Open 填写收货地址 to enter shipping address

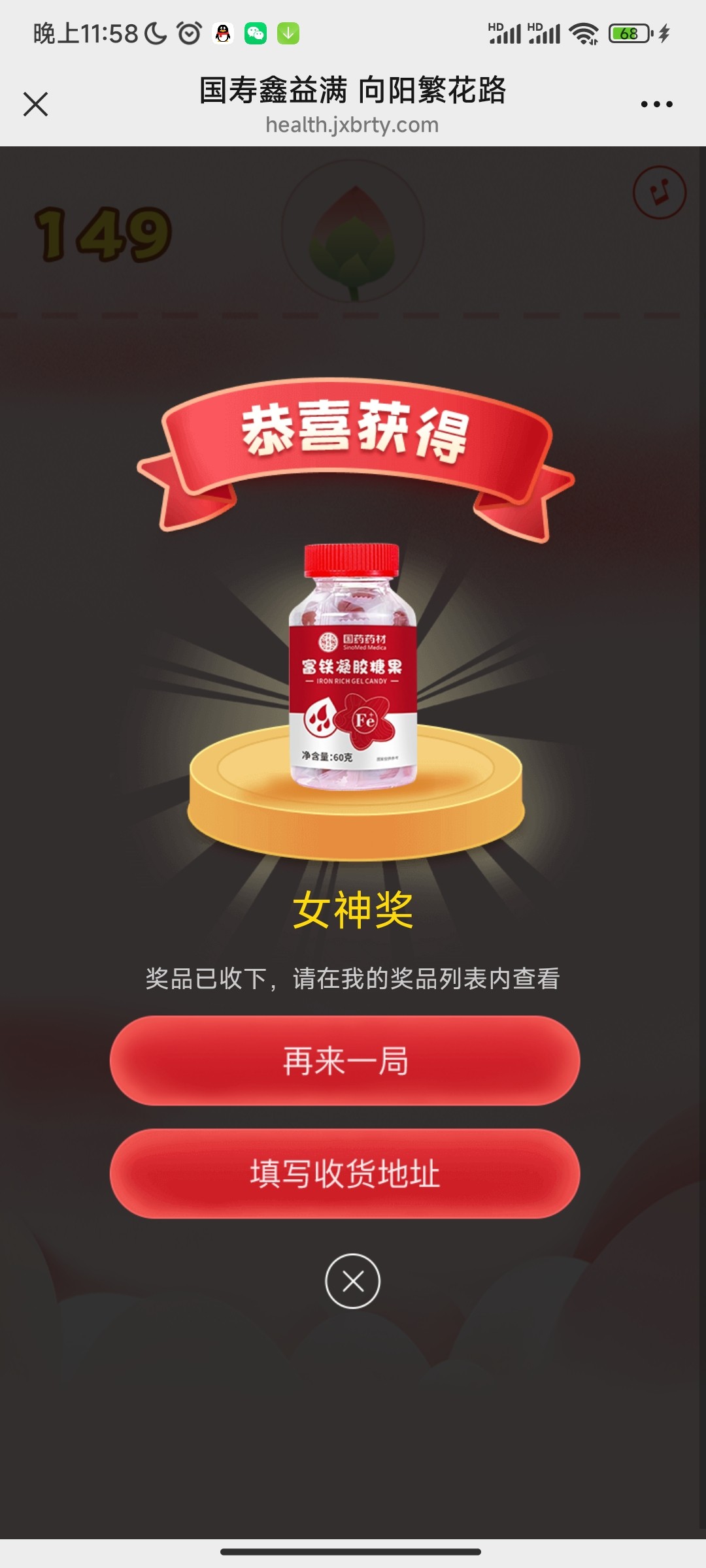pyautogui.click(x=345, y=1174)
